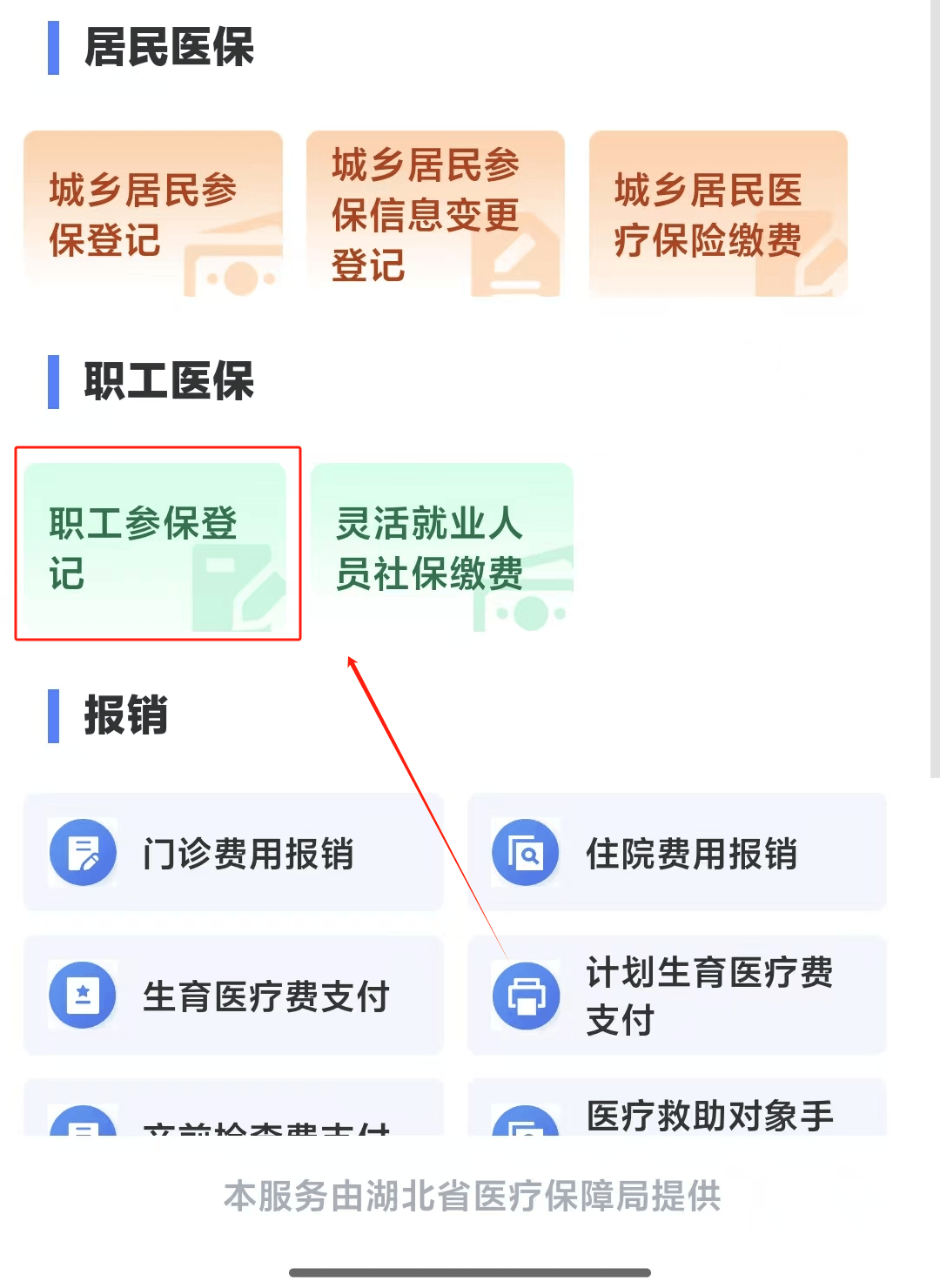Open 计划生育医疗费支付
This screenshot has width=940, height=1288.
pos(676,996)
